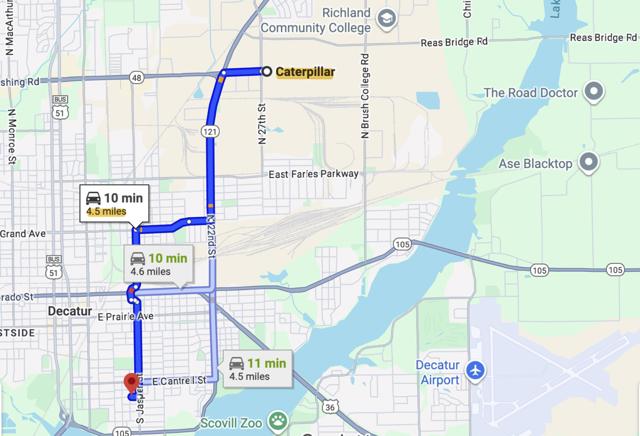Tap the 10 min 4.5 miles route label
This screenshot has width=640, height=436.
pos(114,201)
